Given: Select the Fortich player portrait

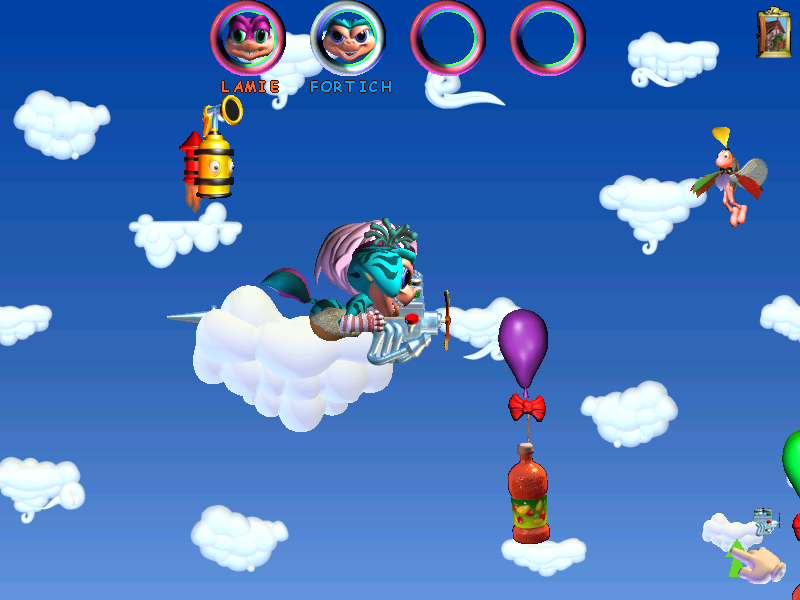Looking at the screenshot, I should point(348,38).
